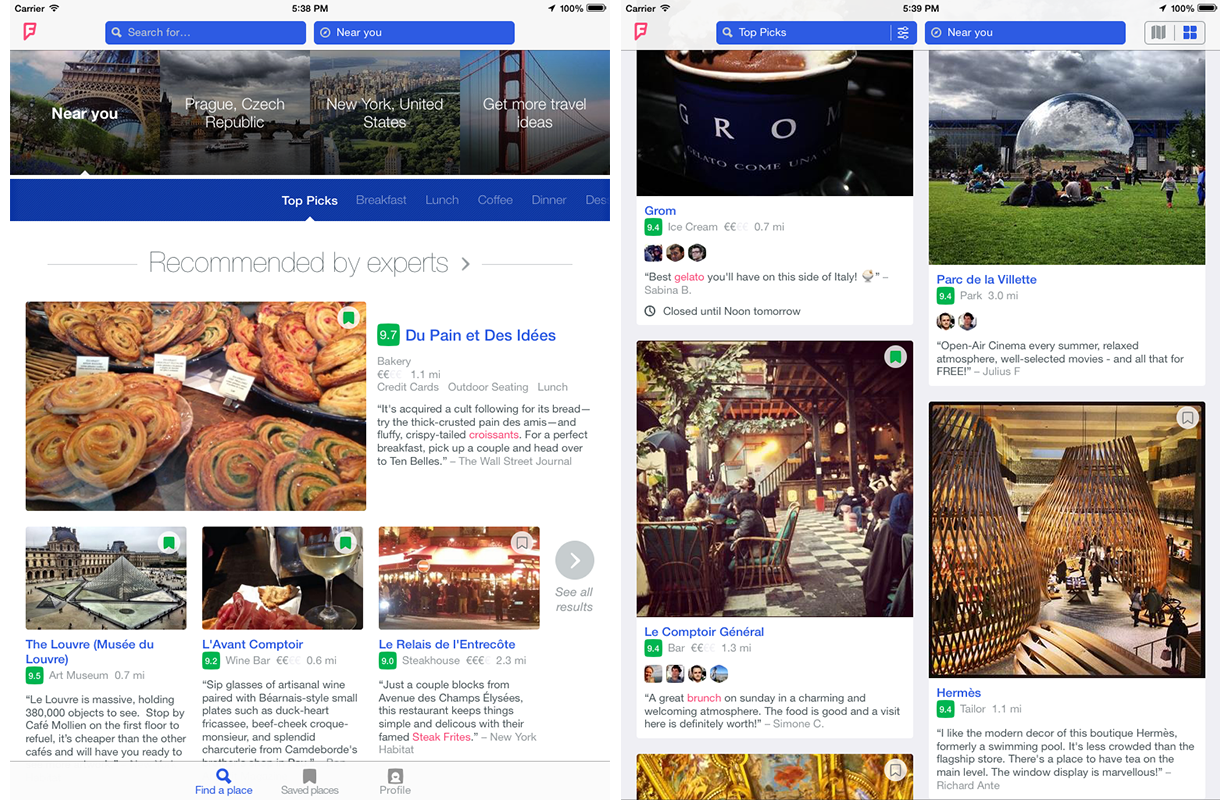1220x800 pixels.
Task: Select the Prague, Czech Republic tile
Action: coord(234,112)
